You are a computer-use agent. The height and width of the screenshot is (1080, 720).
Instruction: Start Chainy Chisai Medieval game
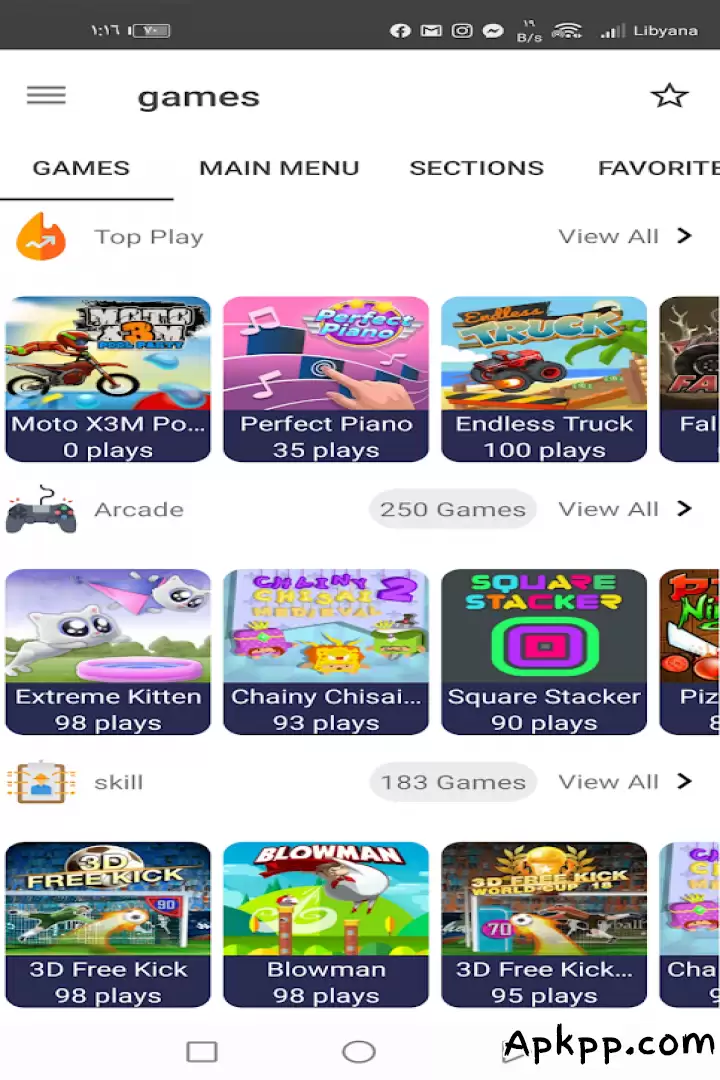(x=326, y=652)
